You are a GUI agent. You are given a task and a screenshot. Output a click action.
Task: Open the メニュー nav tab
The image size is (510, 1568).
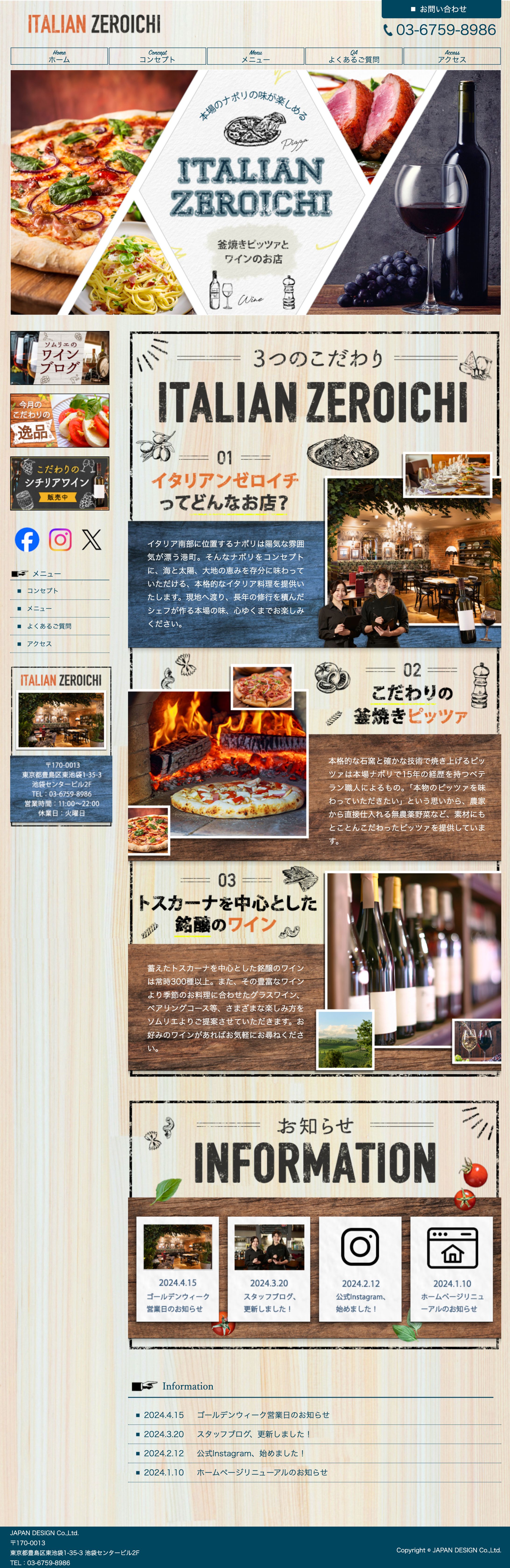tap(256, 56)
